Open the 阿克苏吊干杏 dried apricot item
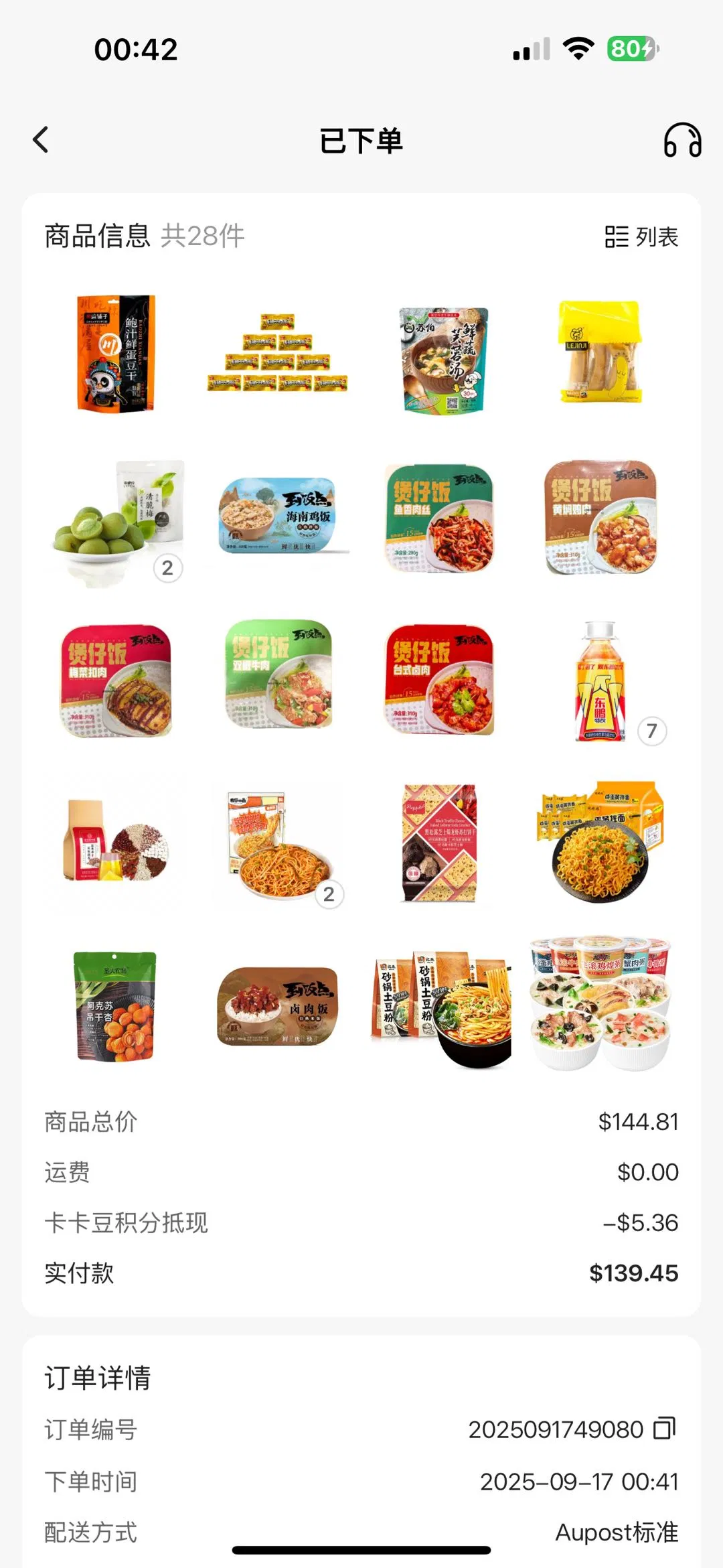Viewport: 723px width, 1568px height. (x=115, y=1007)
